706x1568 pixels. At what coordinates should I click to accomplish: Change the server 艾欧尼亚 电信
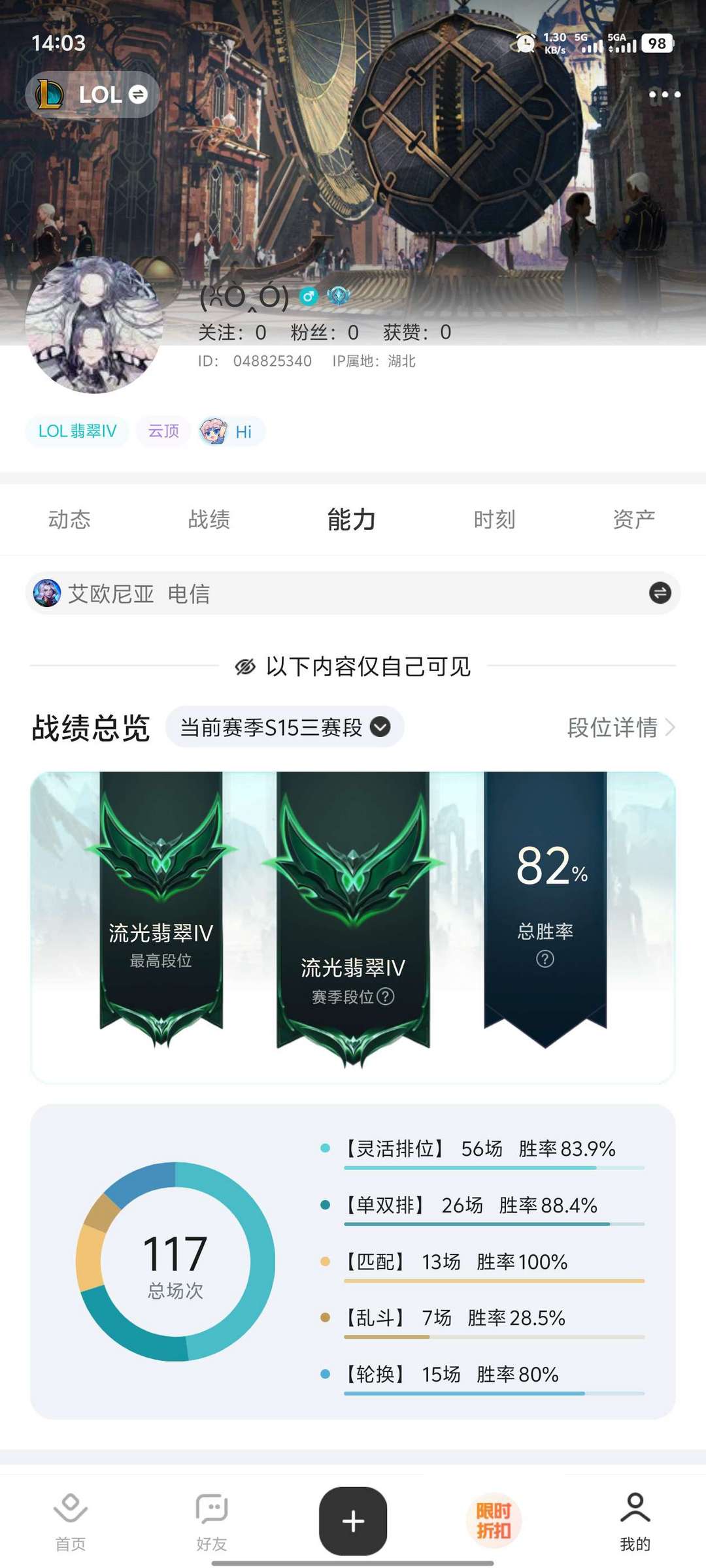pos(660,593)
